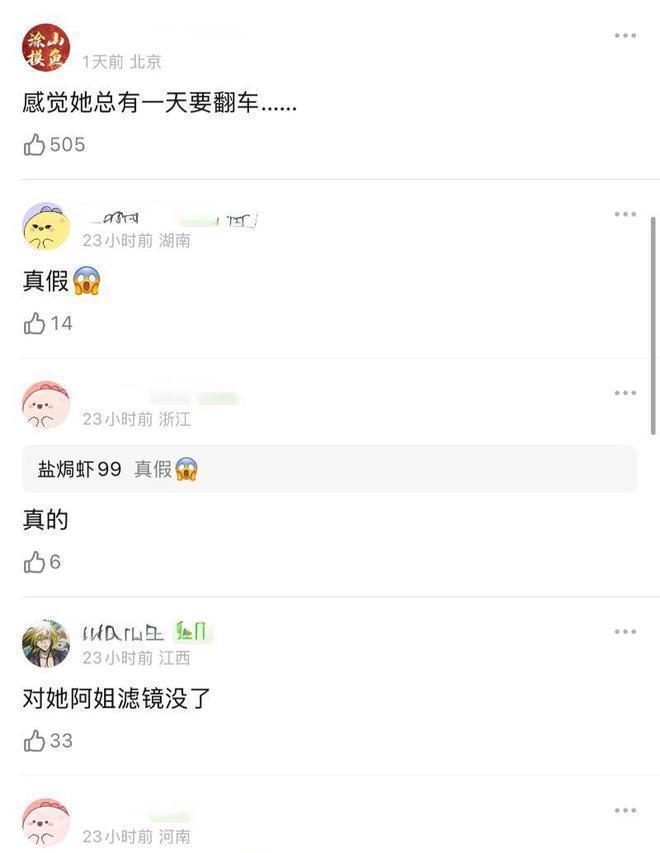This screenshot has height=853, width=660.
Task: Open the overflow menu on the 湖南 comment
Action: 625,215
